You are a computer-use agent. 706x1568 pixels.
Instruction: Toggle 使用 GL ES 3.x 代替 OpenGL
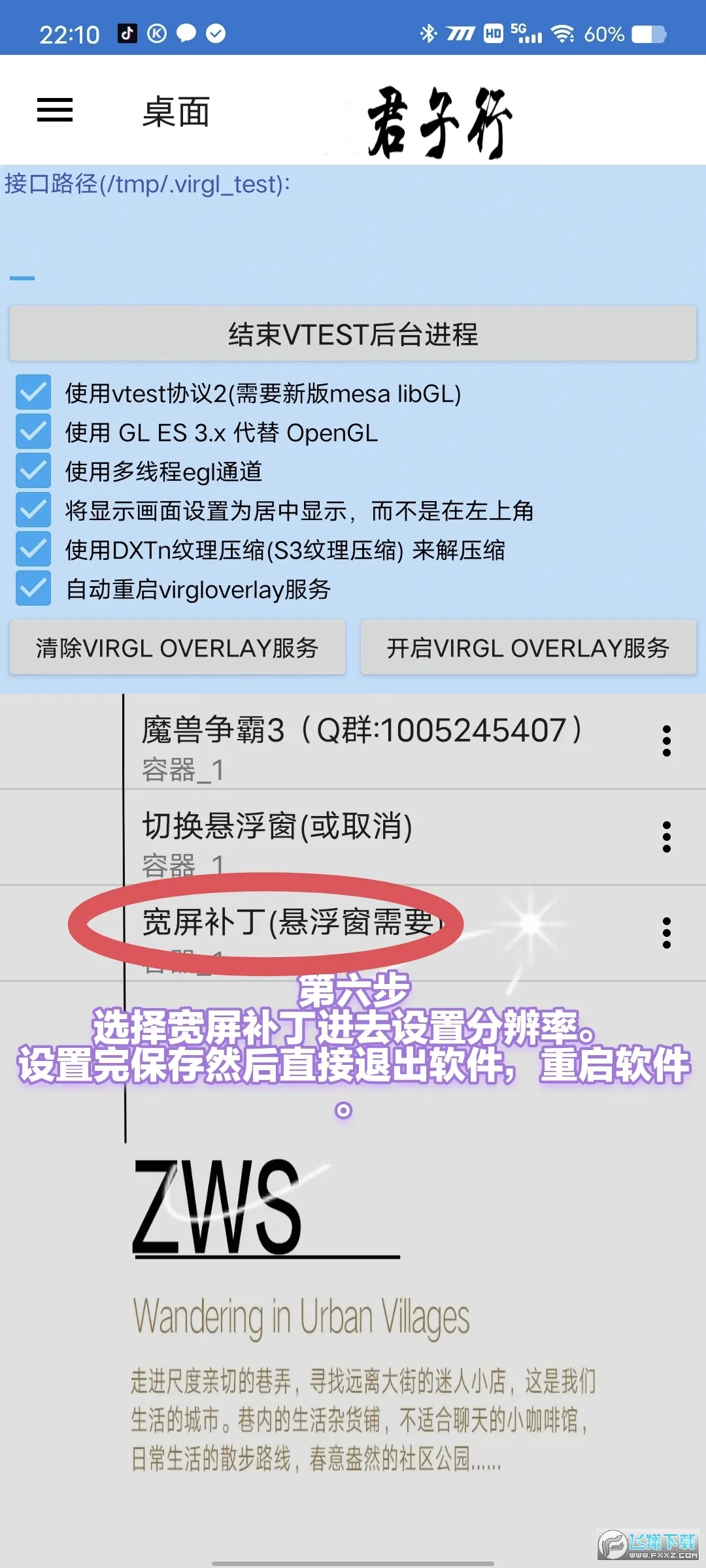click(x=33, y=432)
